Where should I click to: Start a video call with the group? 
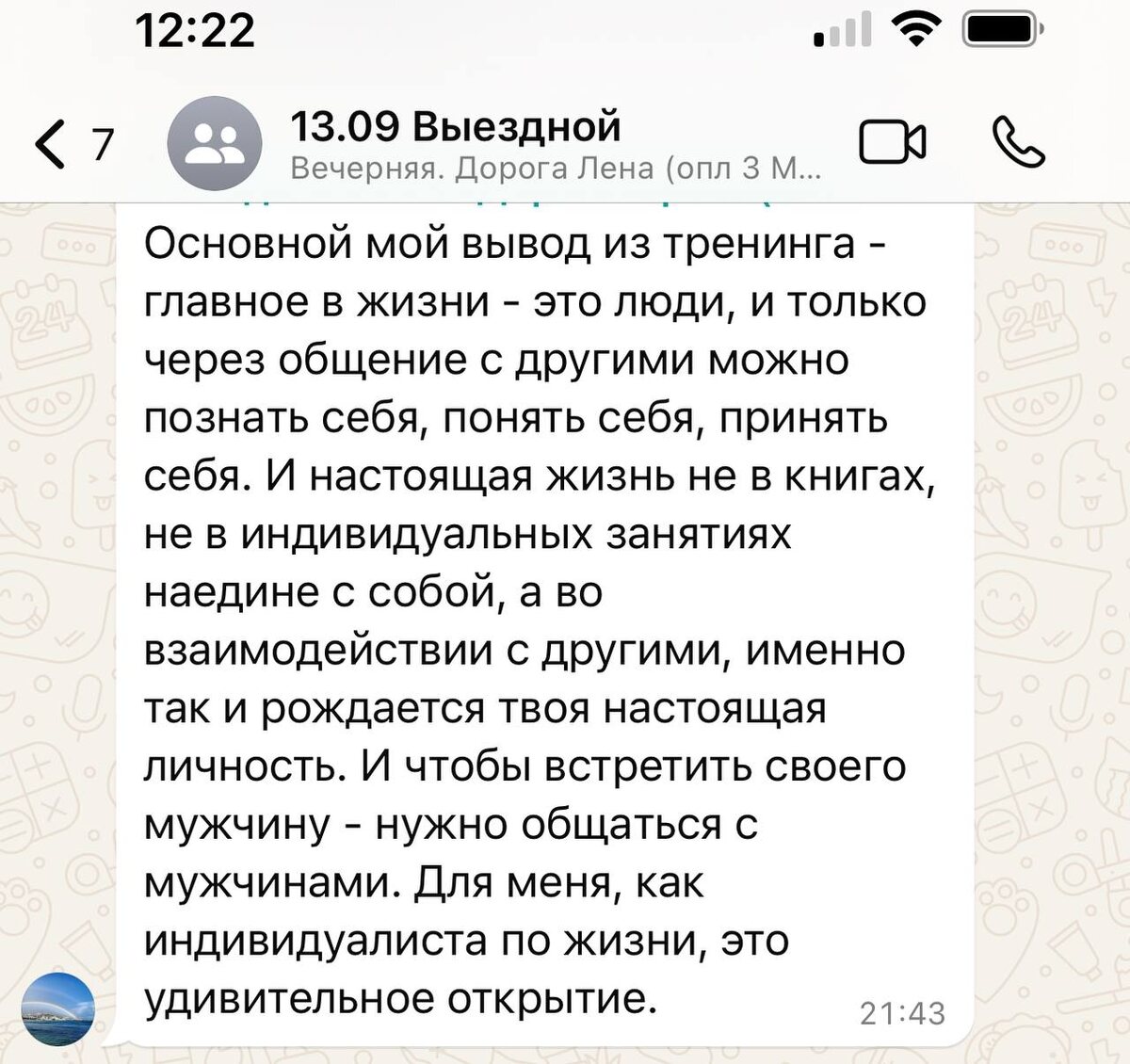pos(892,144)
